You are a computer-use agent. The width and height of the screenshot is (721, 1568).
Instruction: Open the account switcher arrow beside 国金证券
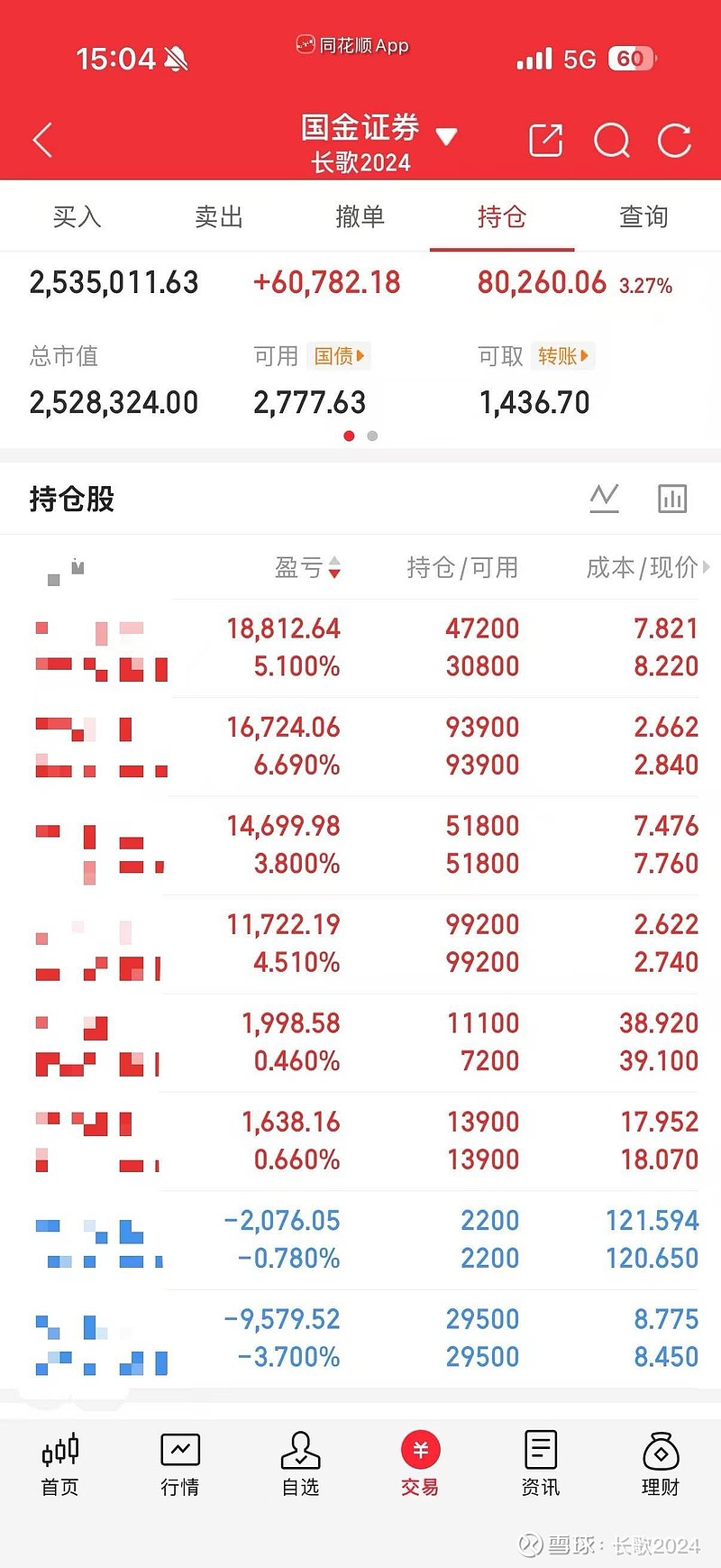coord(448,135)
